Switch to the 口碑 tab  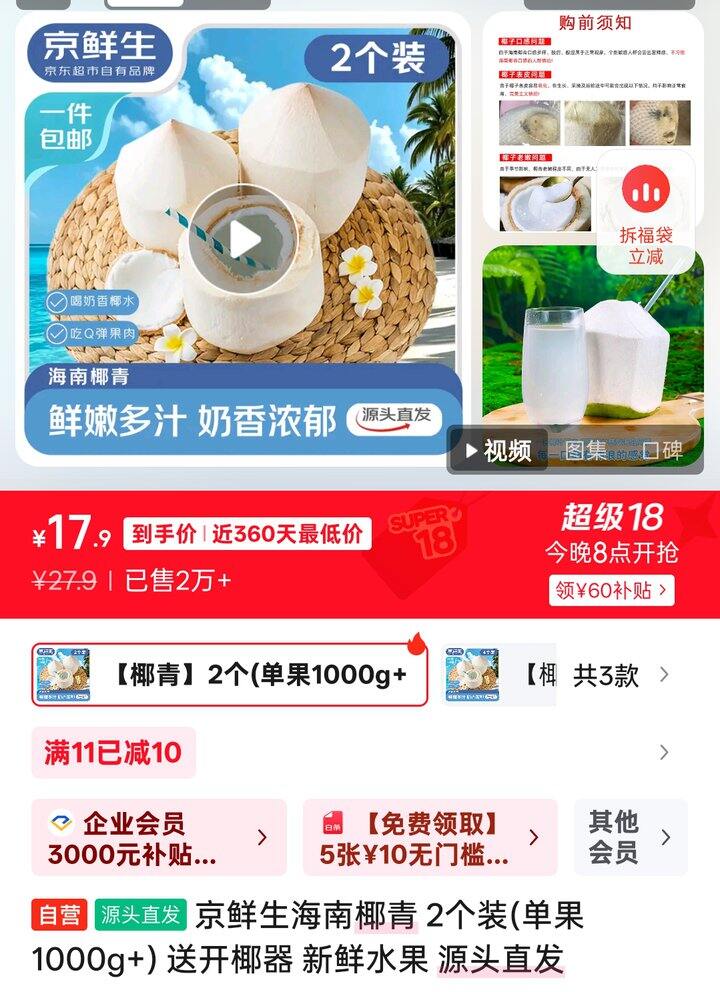pos(663,451)
